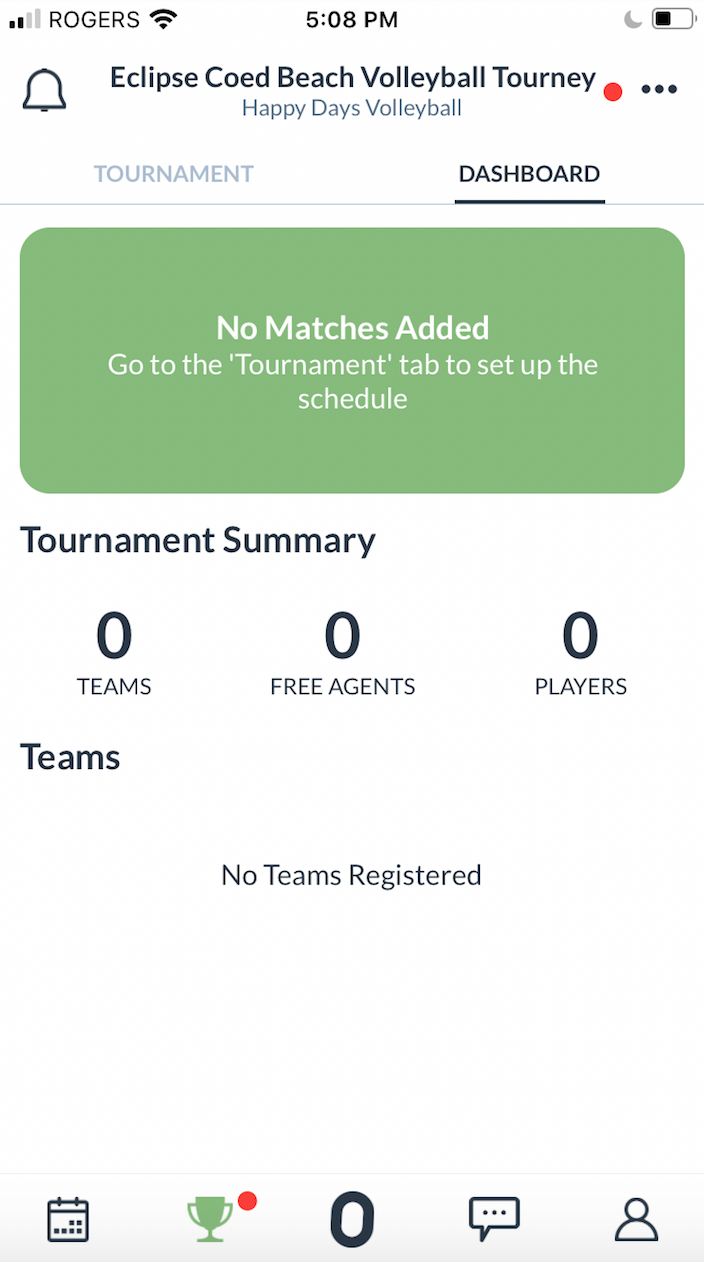Open the chat messages tab
This screenshot has width=704, height=1262.
[x=494, y=1217]
